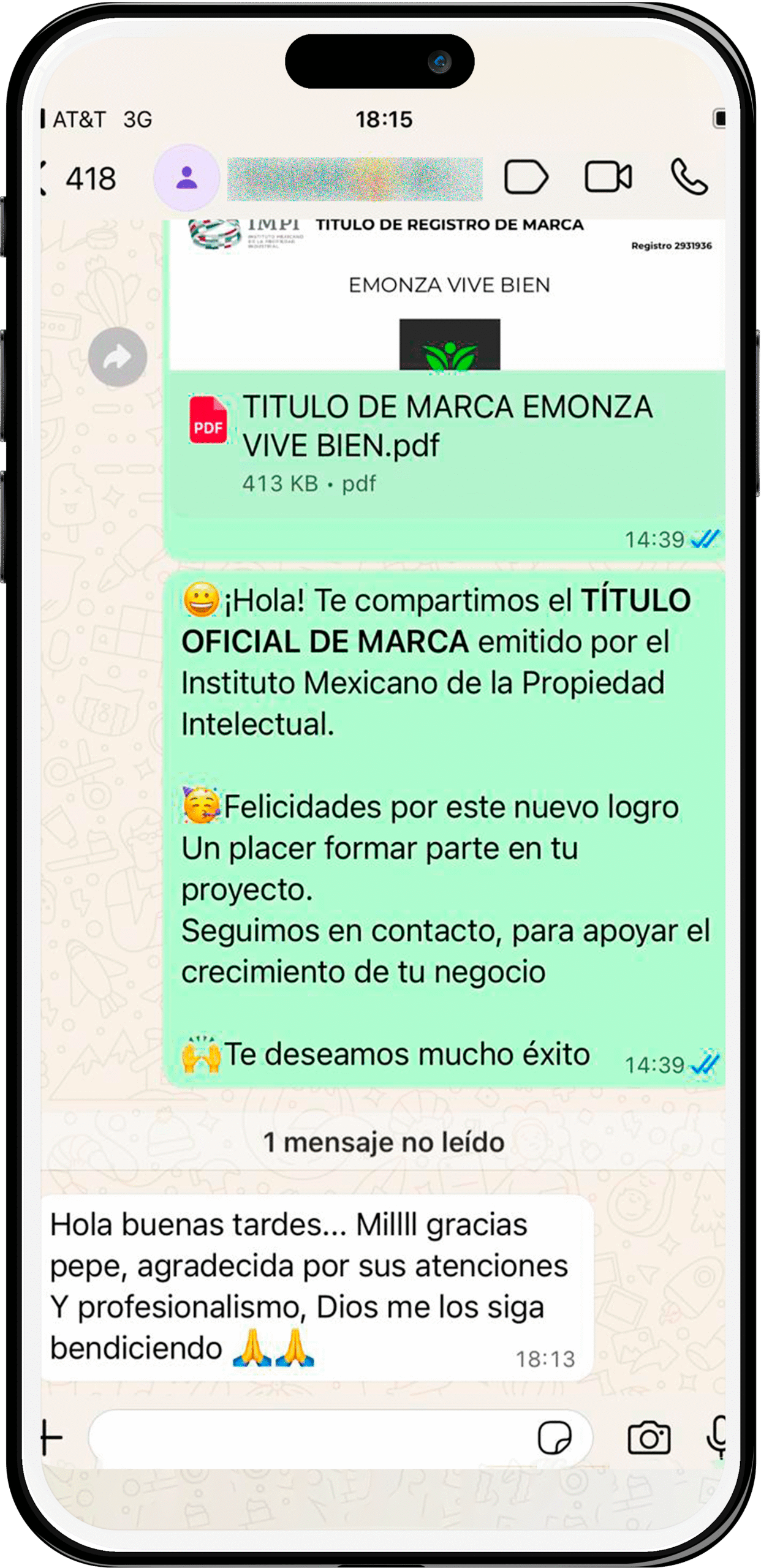Image resolution: width=761 pixels, height=1568 pixels.
Task: Open the sticker picker
Action: [555, 1437]
